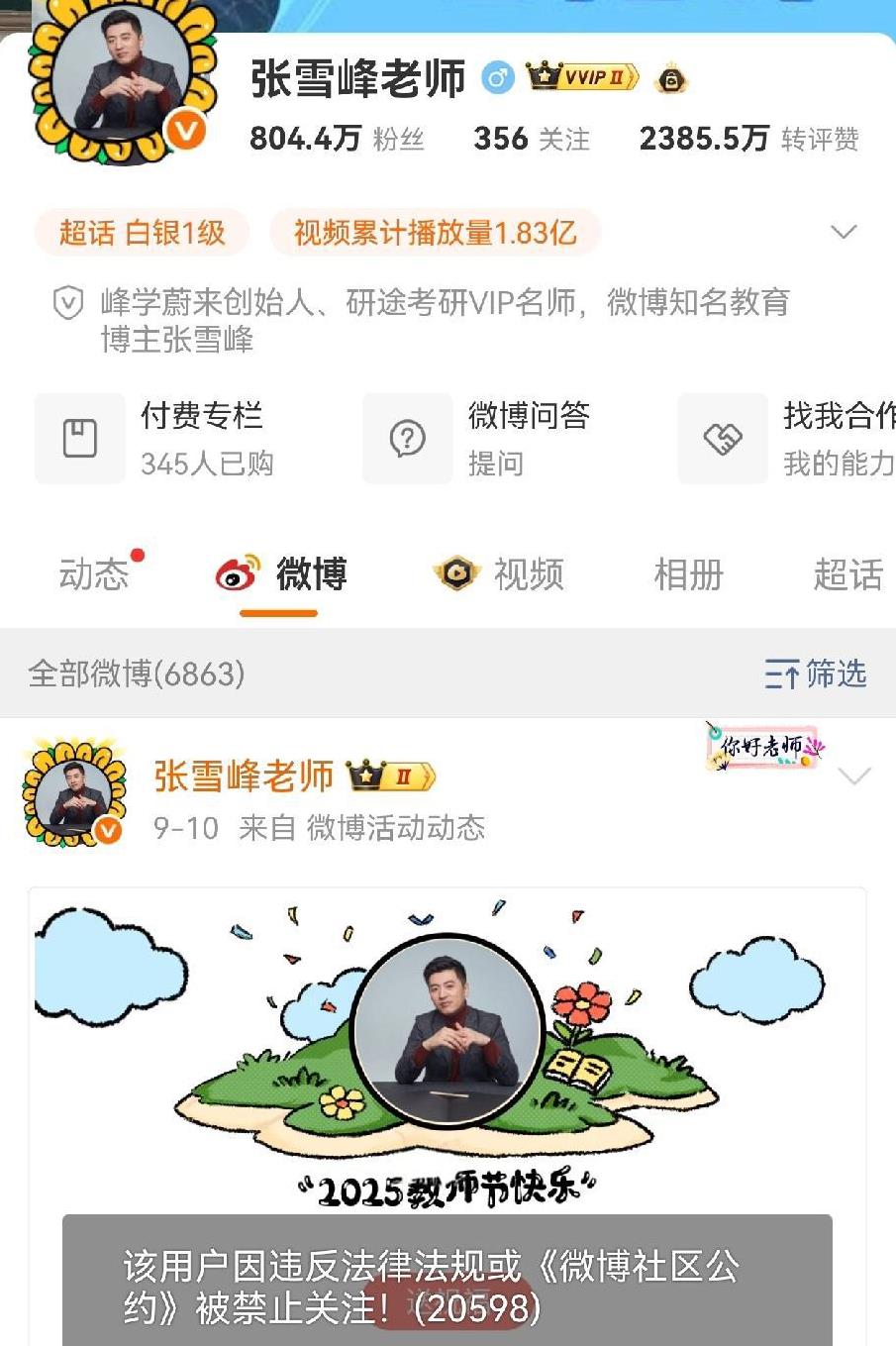The image size is (896, 1346).
Task: View the 804.4万 粉丝 followers list
Action: [x=337, y=138]
